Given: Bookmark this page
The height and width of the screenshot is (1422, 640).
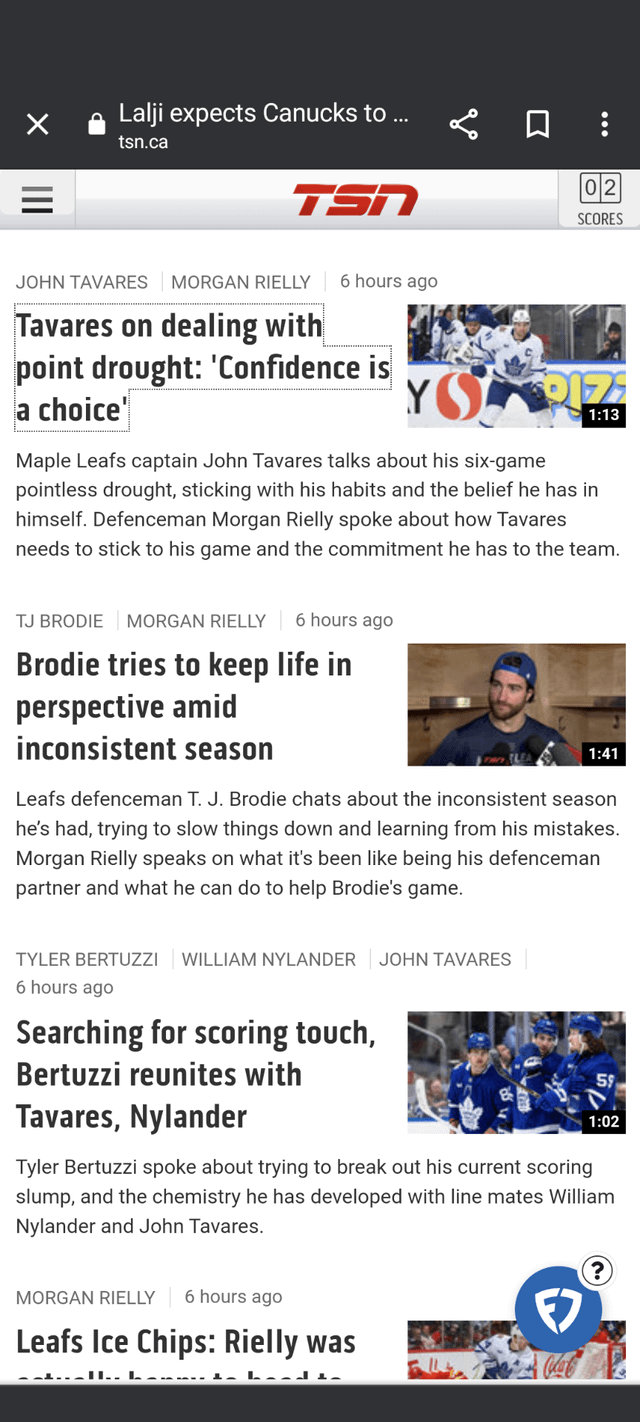Looking at the screenshot, I should pyautogui.click(x=538, y=124).
